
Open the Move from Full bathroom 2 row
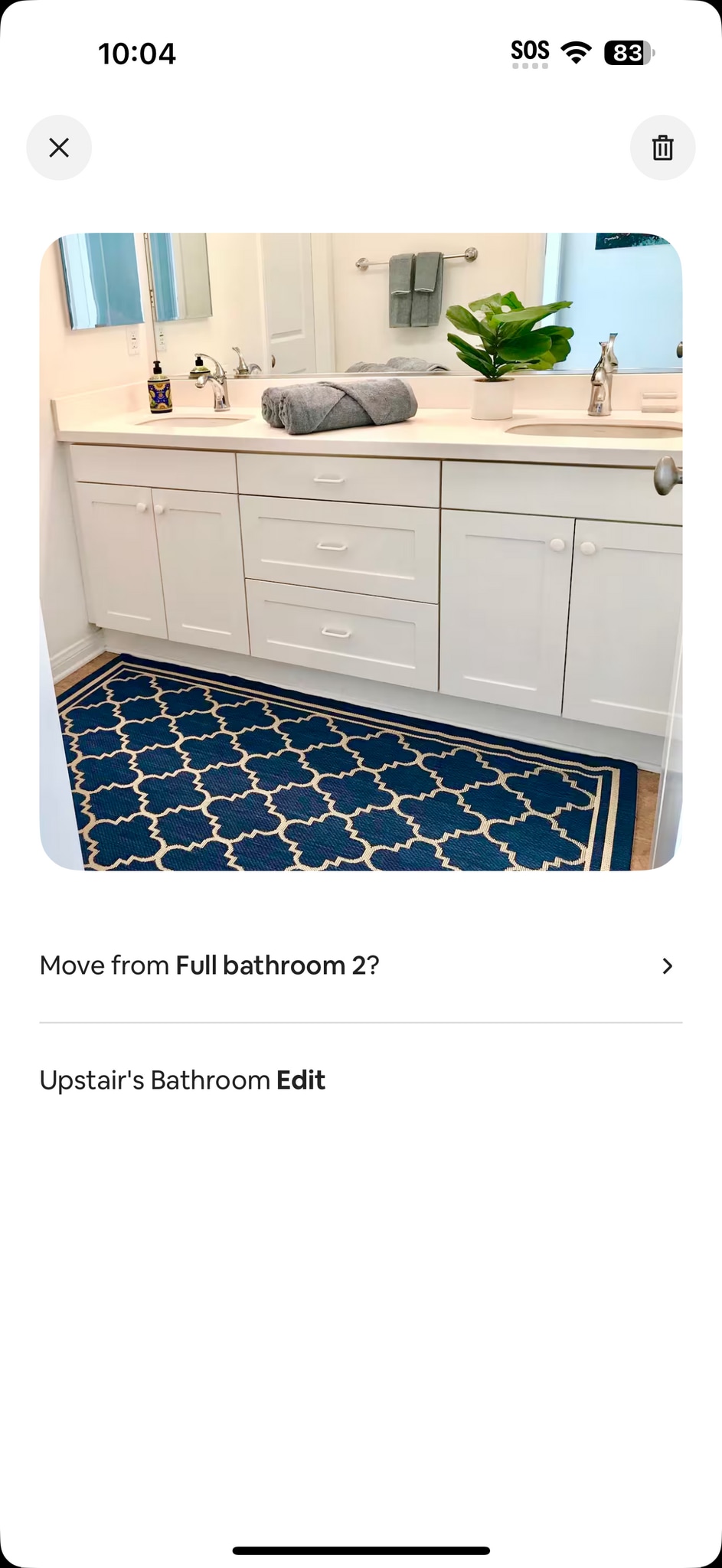pyautogui.click(x=360, y=965)
